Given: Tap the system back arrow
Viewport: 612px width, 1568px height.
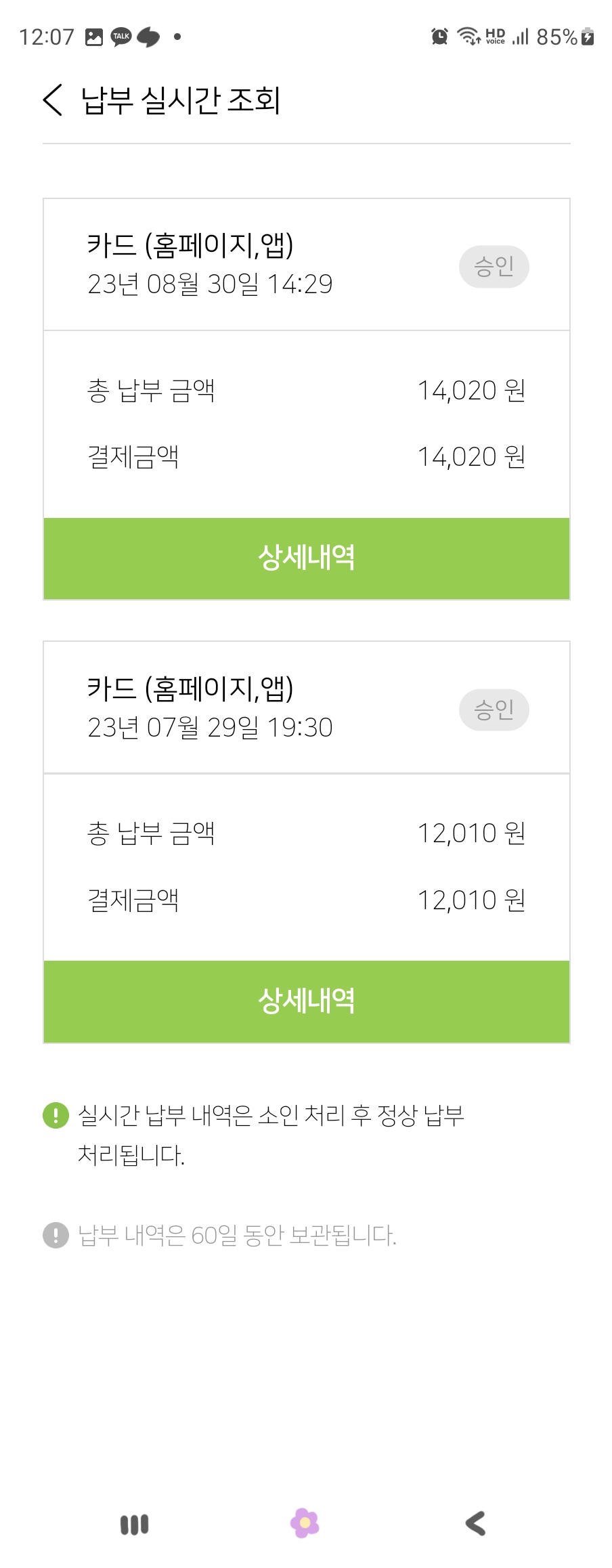Looking at the screenshot, I should tap(475, 1523).
